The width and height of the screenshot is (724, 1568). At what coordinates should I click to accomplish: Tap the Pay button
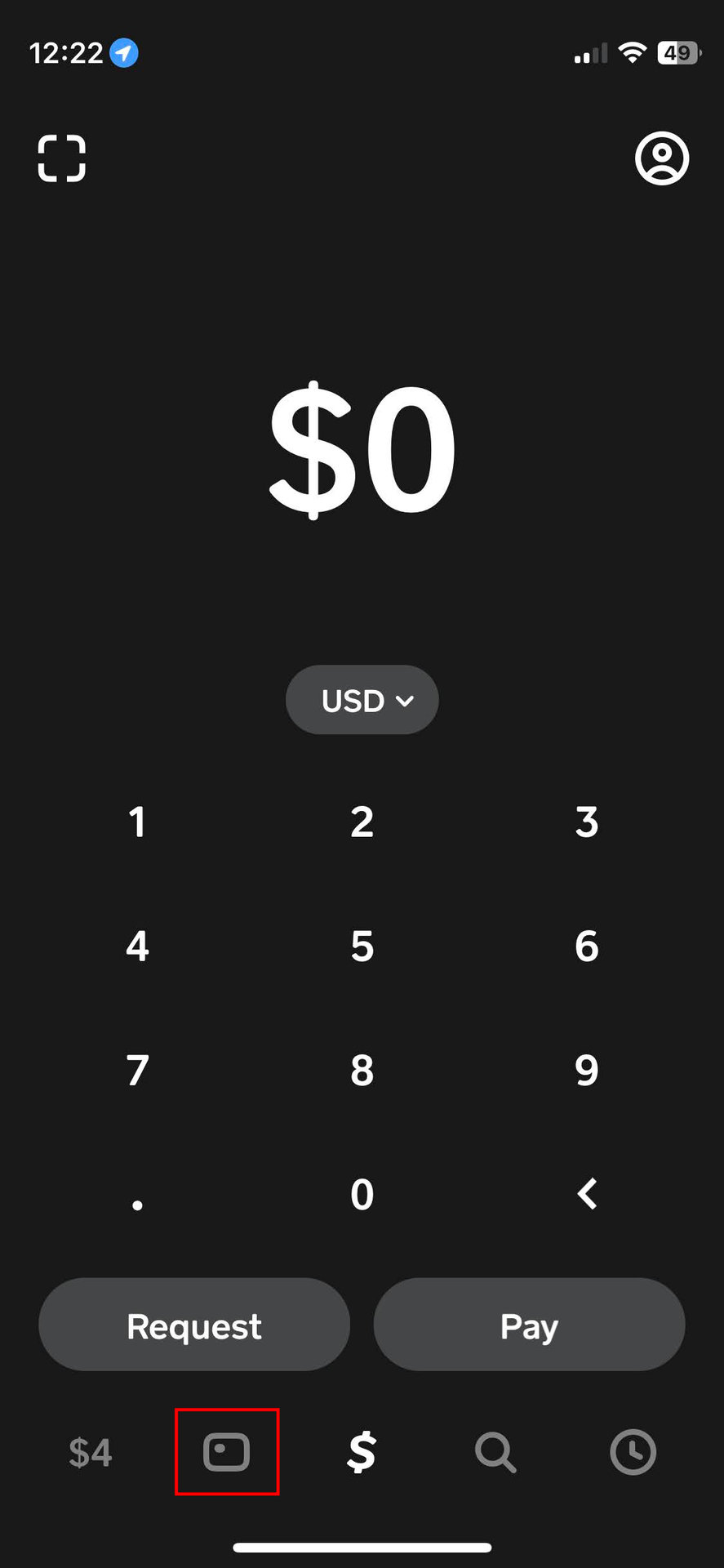tap(529, 1325)
